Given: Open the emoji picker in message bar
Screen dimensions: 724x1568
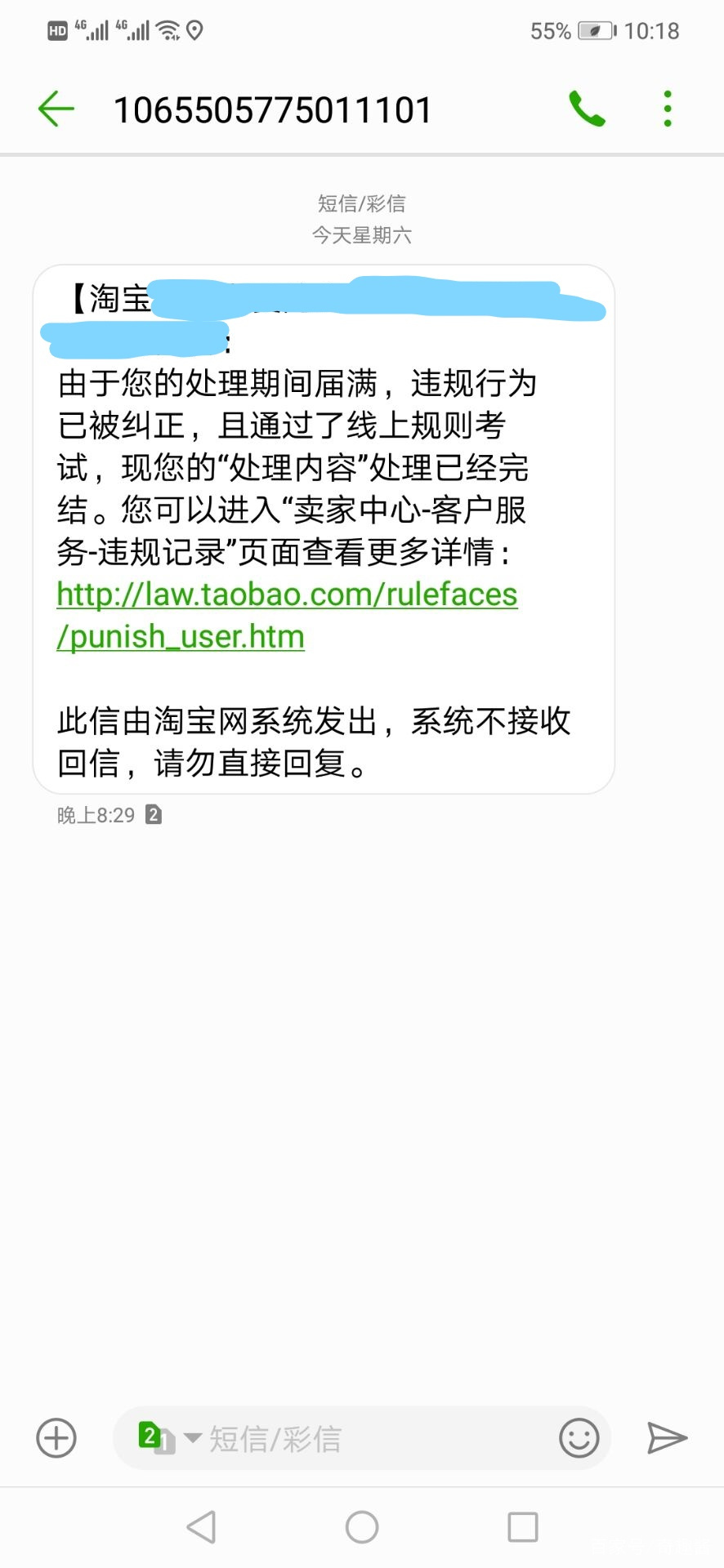Looking at the screenshot, I should point(579,1439).
